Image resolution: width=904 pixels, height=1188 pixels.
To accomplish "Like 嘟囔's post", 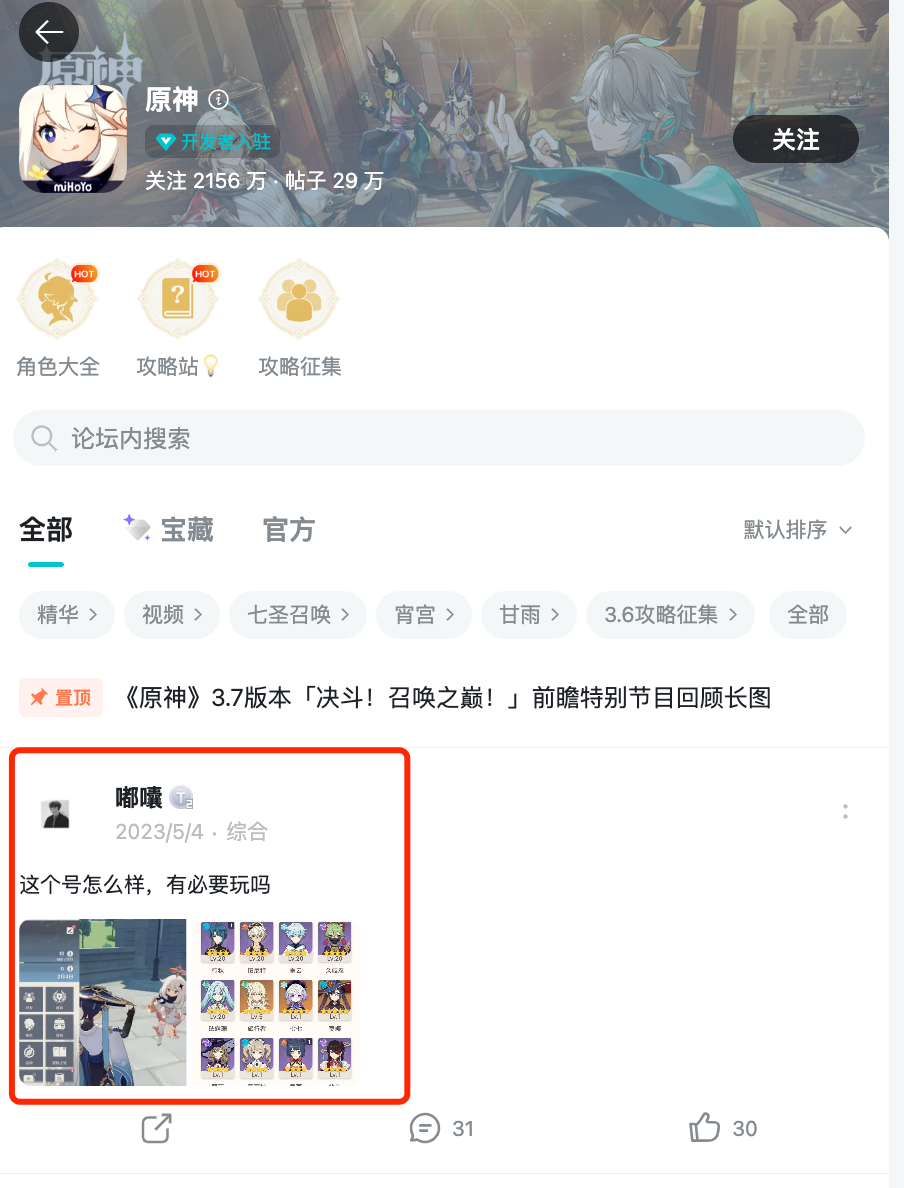I will coord(722,1128).
